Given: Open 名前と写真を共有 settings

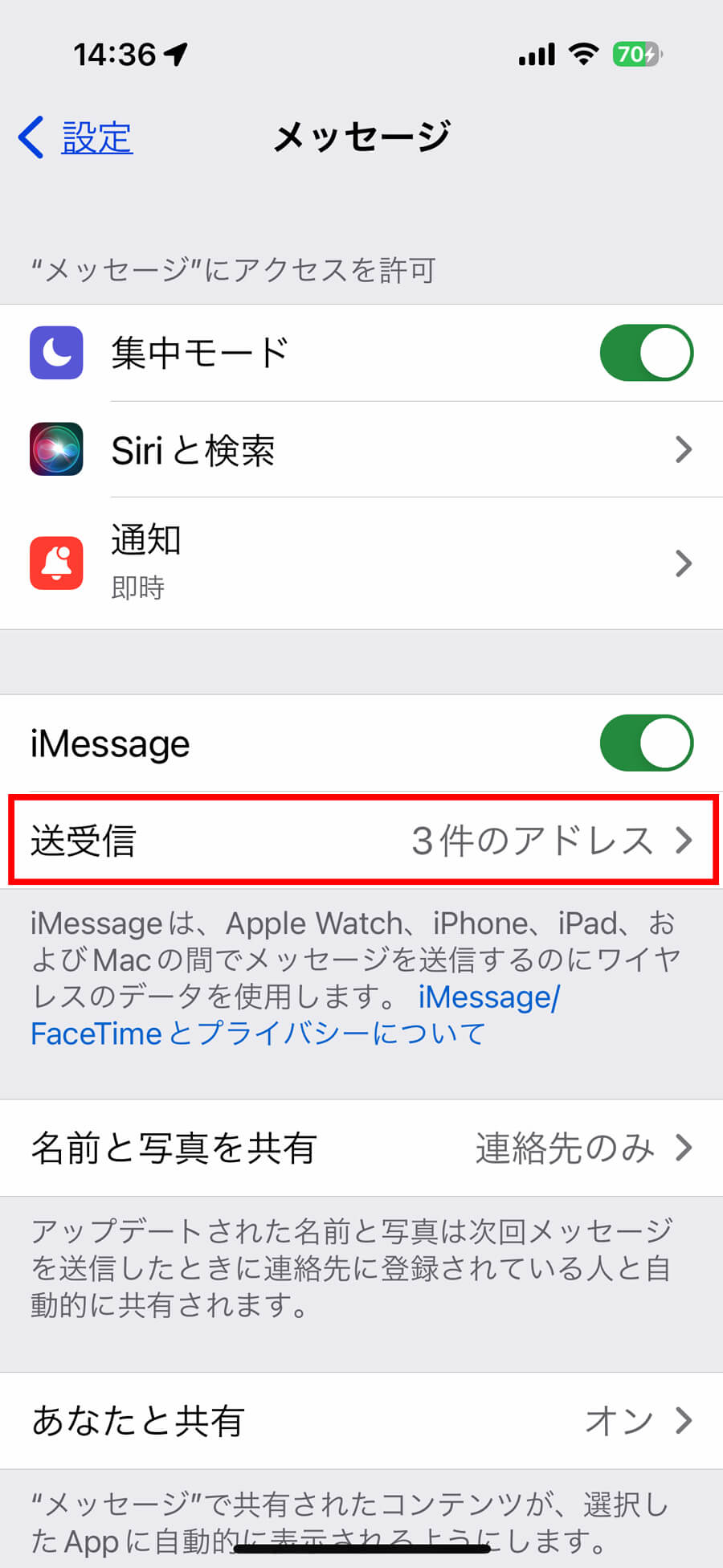Looking at the screenshot, I should click(x=361, y=1148).
